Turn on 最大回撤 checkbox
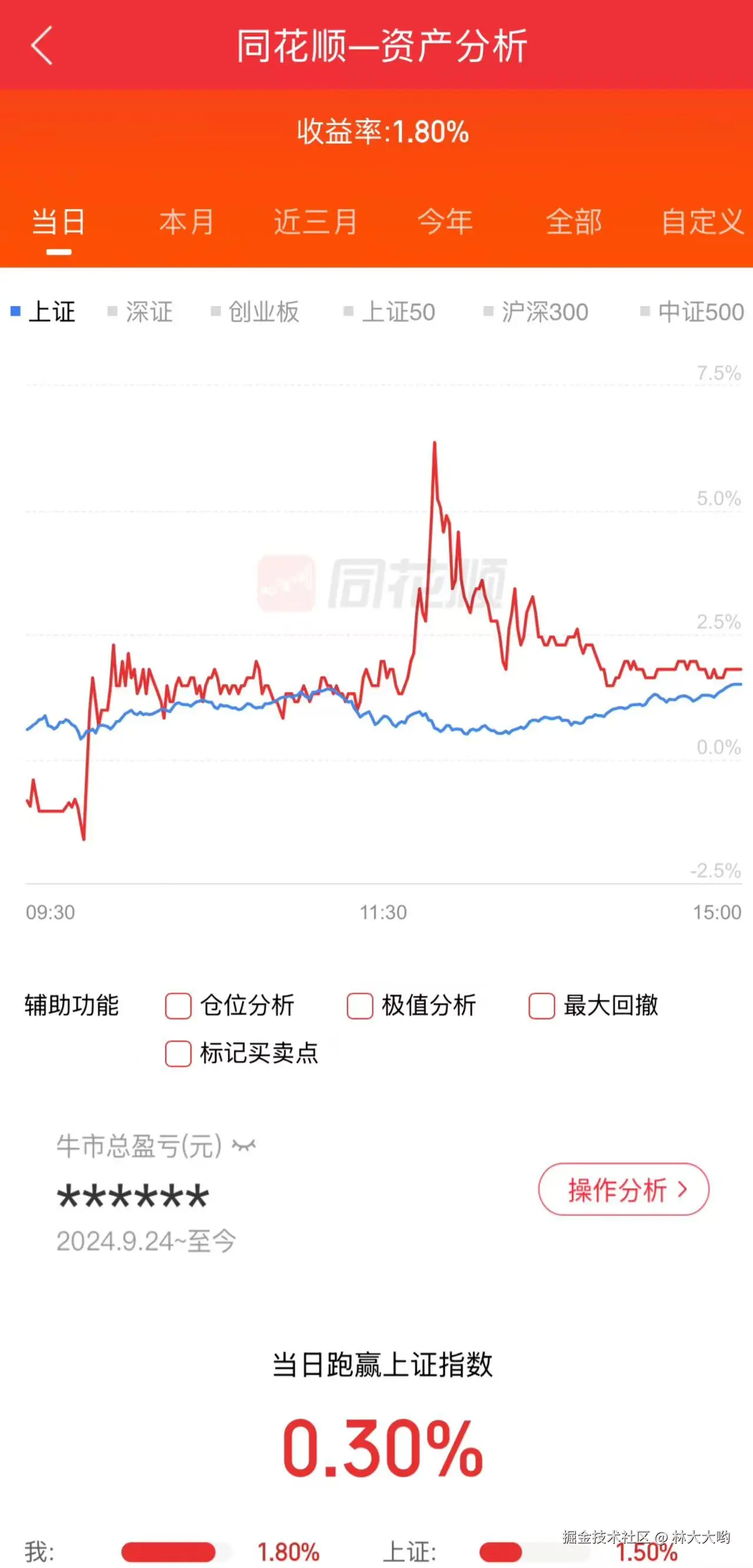The width and height of the screenshot is (753, 1568). tap(542, 1006)
